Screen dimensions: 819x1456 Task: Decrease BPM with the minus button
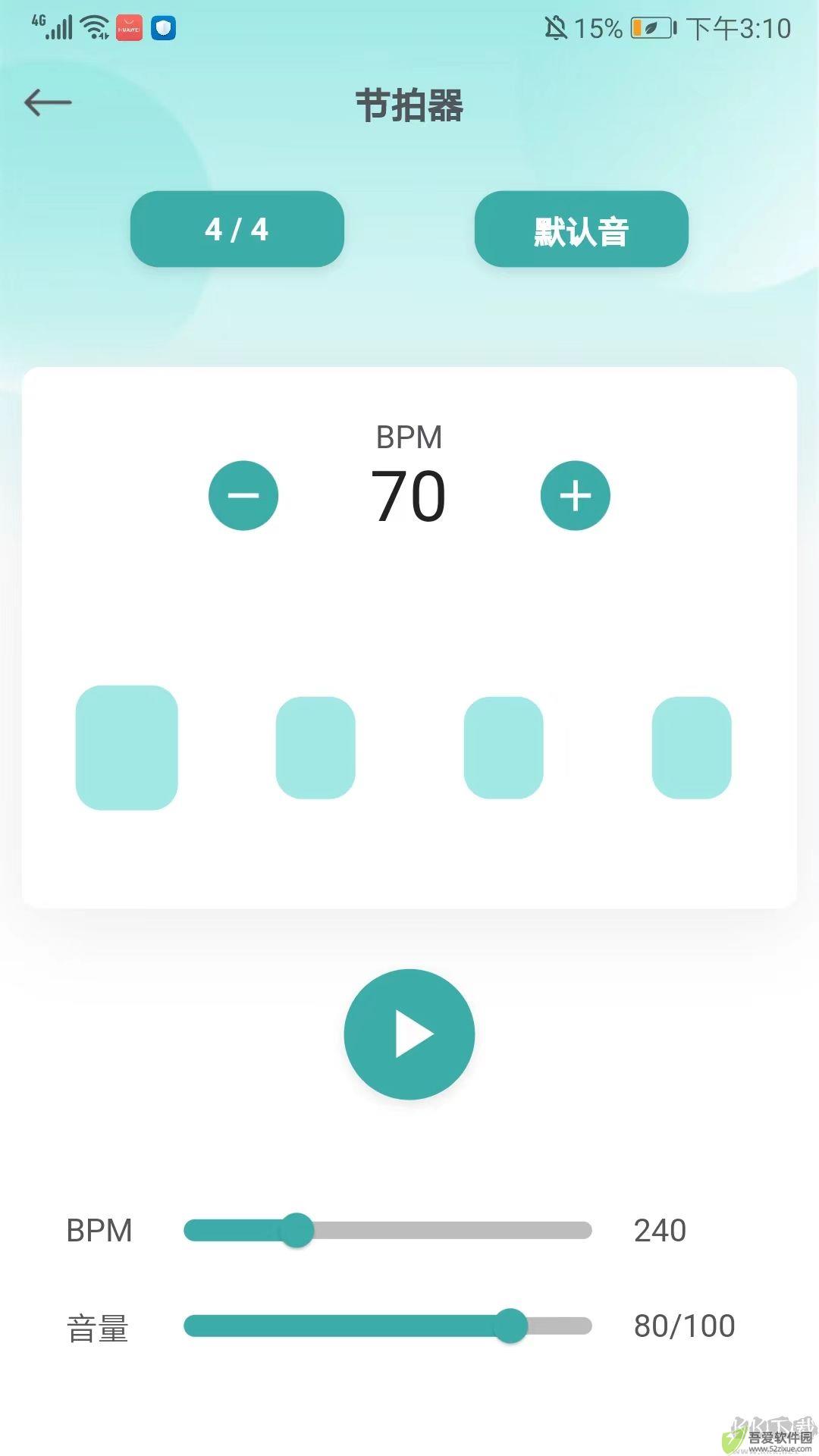(x=243, y=495)
